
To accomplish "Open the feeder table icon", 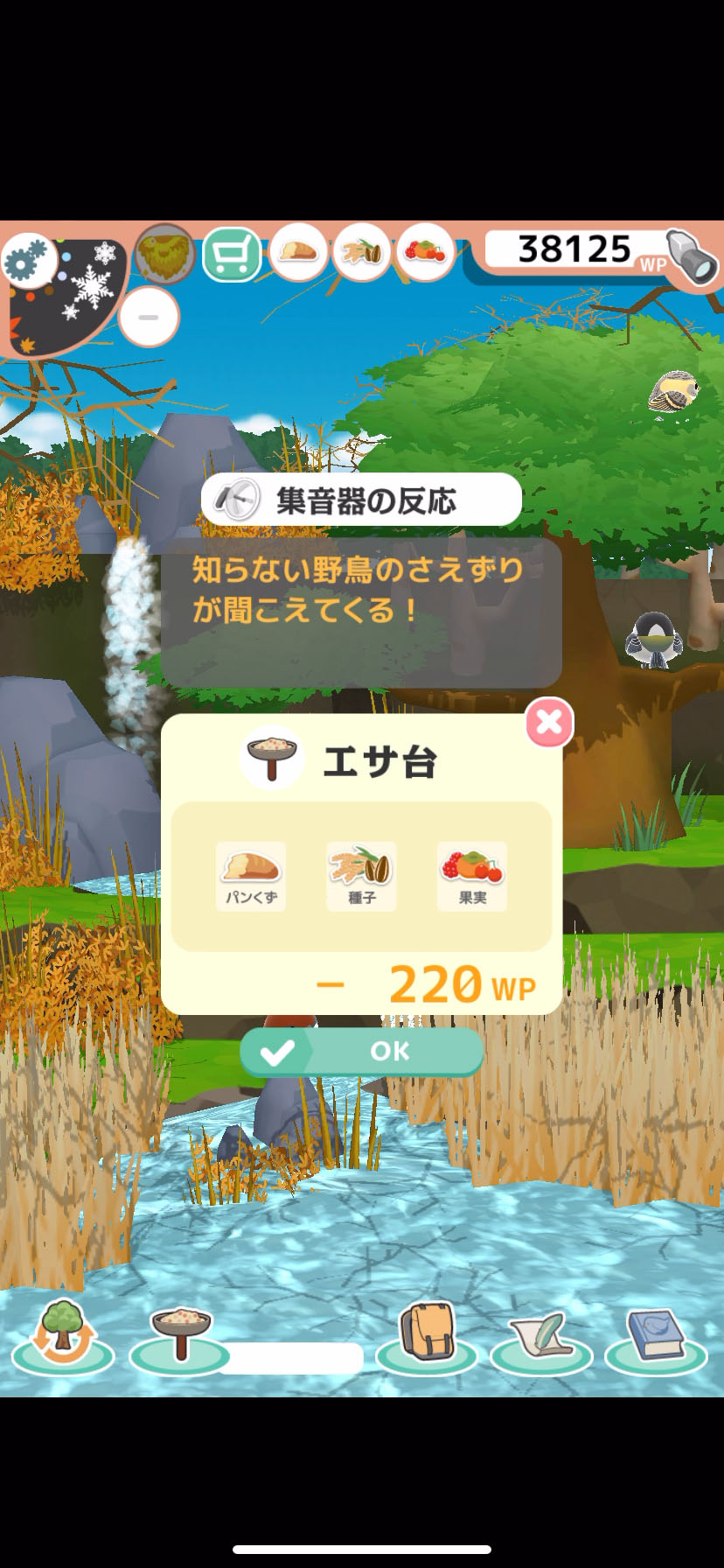I will pyautogui.click(x=180, y=1335).
